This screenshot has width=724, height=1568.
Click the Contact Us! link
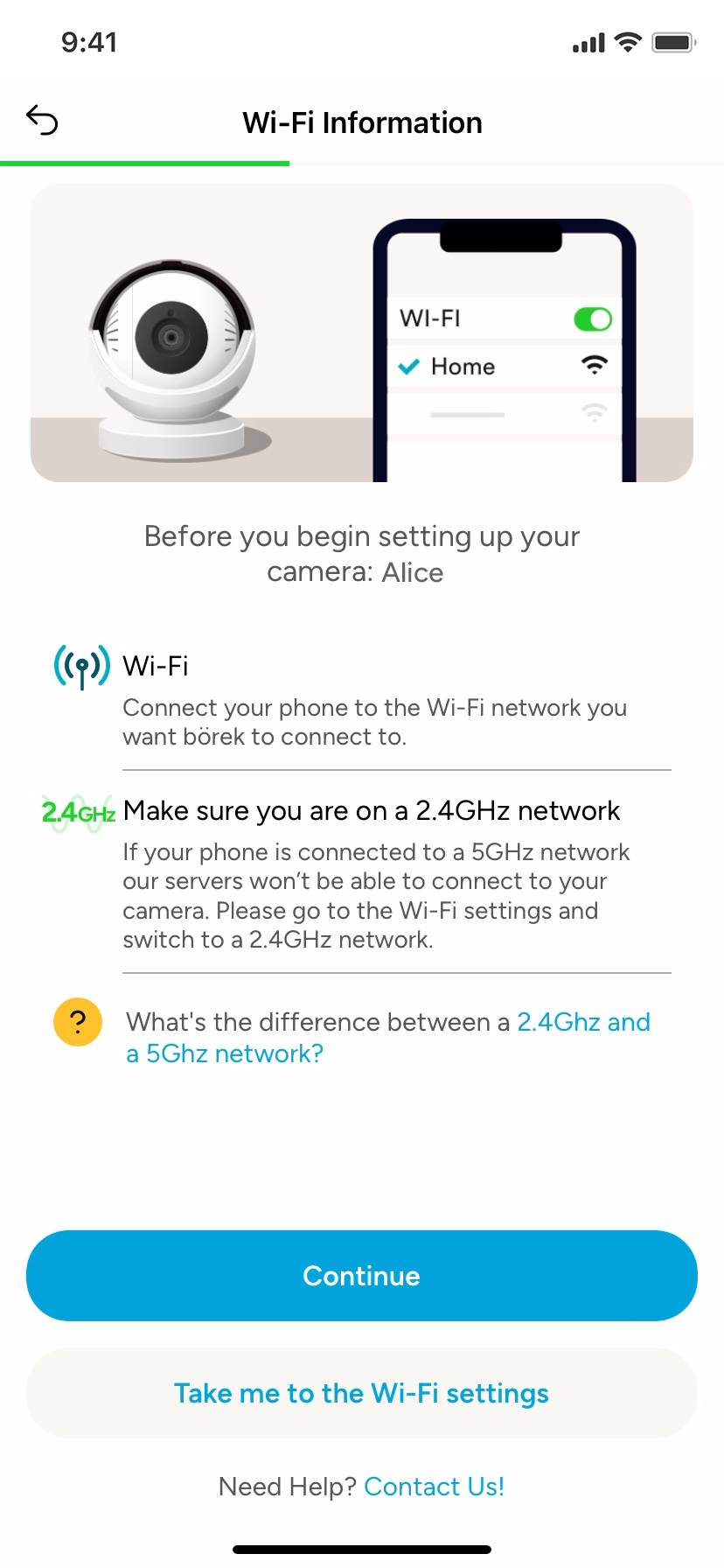pyautogui.click(x=435, y=1486)
